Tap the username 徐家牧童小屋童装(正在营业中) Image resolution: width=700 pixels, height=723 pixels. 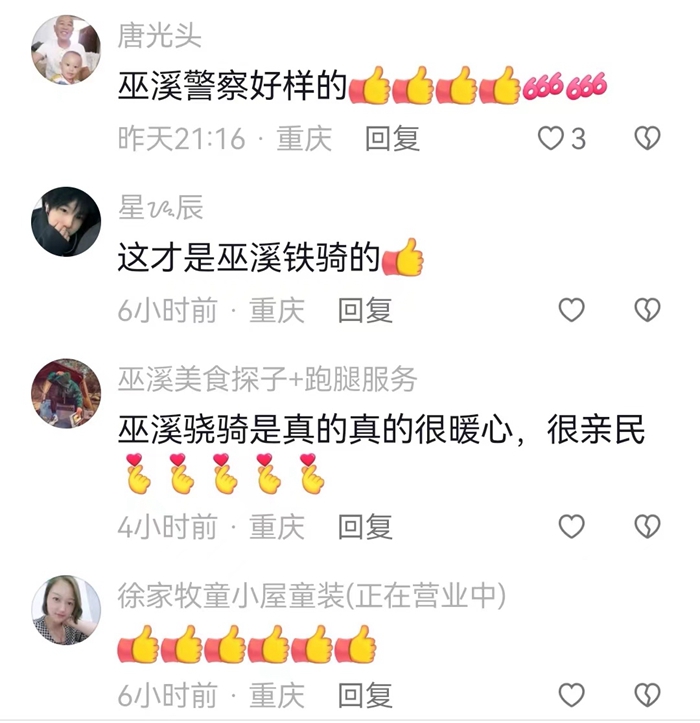[311, 596]
